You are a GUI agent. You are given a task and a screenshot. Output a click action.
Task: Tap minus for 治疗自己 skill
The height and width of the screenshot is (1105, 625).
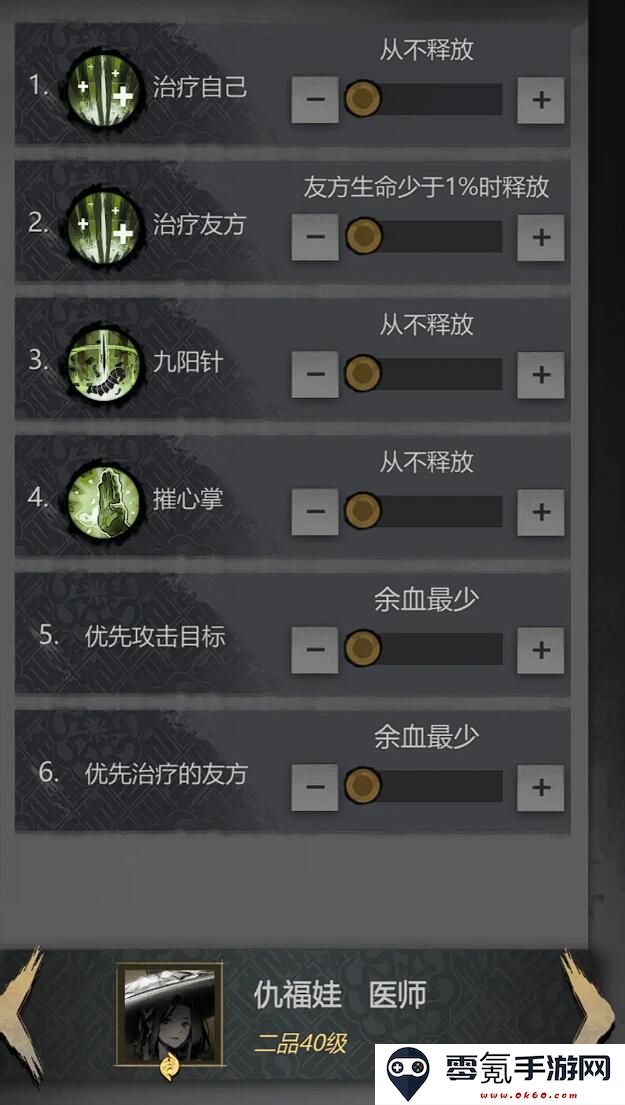[x=315, y=100]
